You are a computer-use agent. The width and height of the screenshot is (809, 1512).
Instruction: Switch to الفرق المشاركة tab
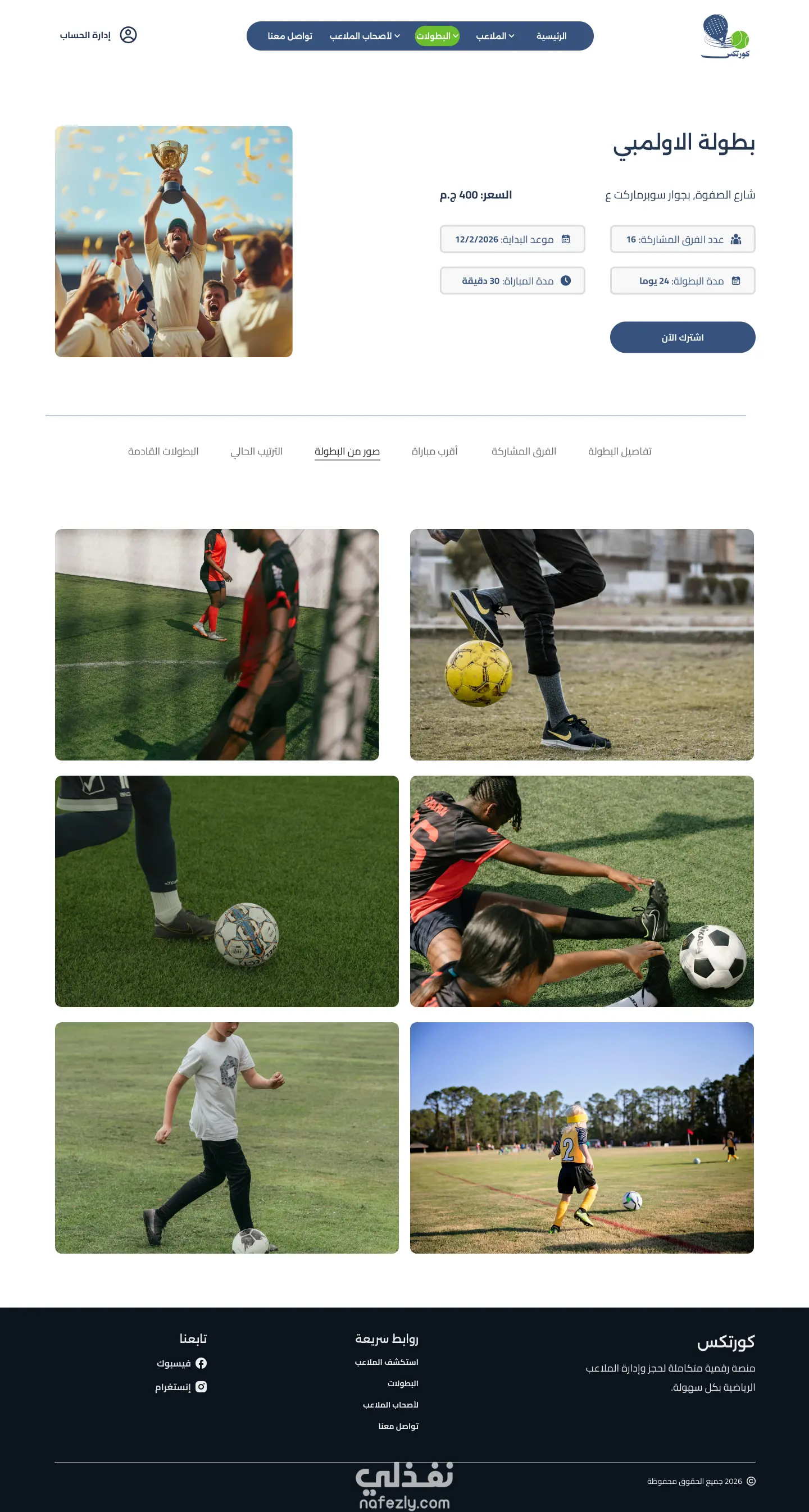tap(524, 451)
